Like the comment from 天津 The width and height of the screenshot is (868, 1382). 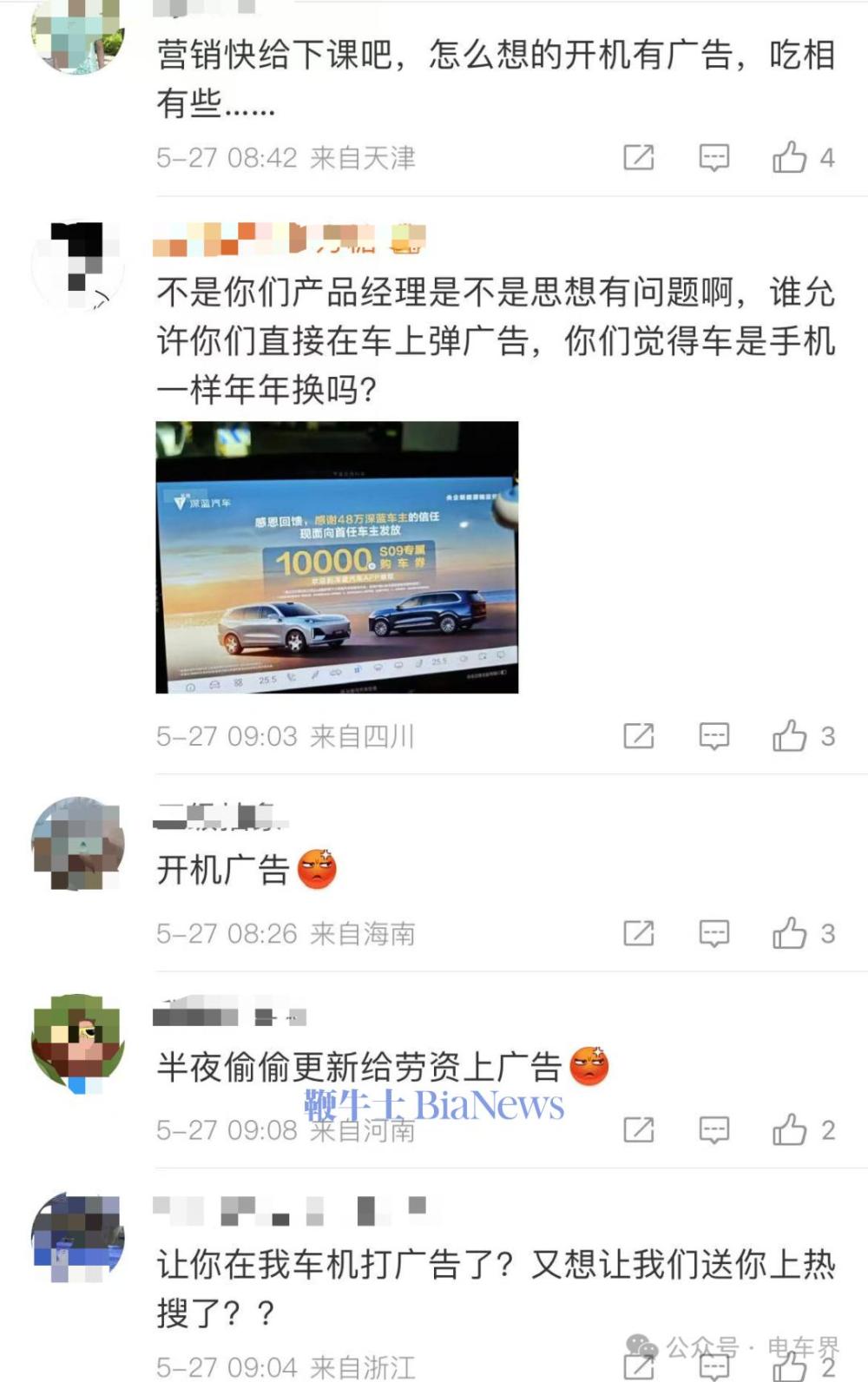tap(790, 157)
